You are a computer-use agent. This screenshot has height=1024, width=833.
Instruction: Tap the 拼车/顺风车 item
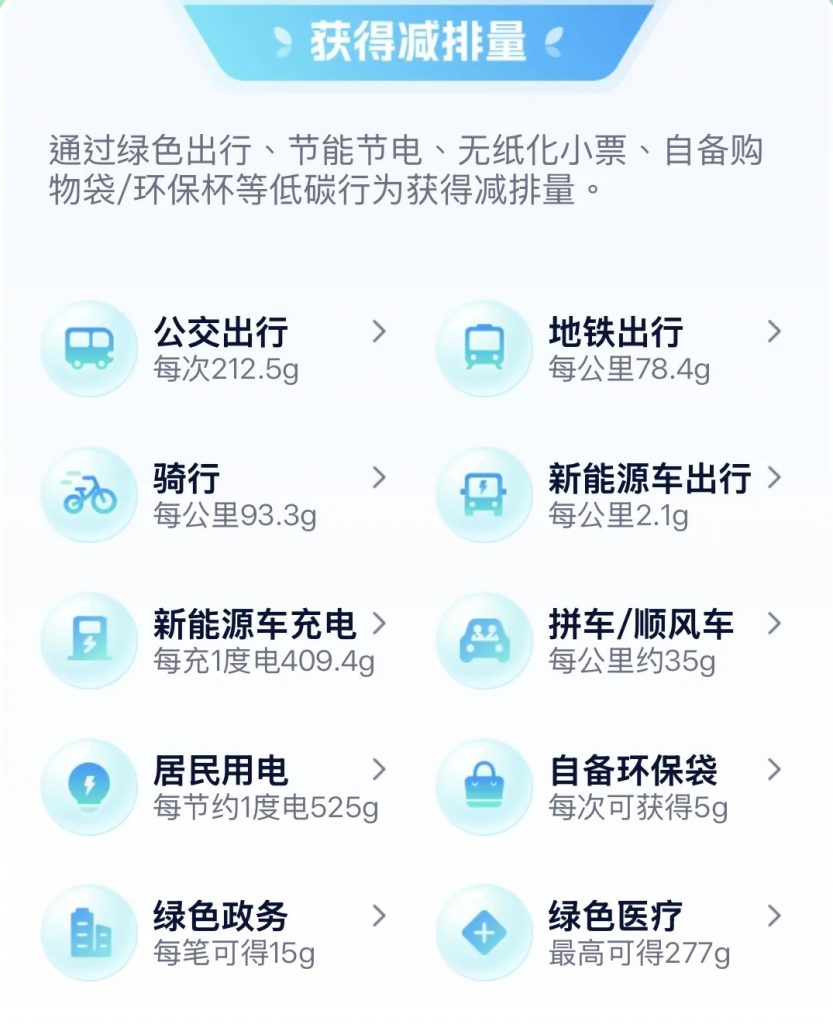pyautogui.click(x=640, y=625)
